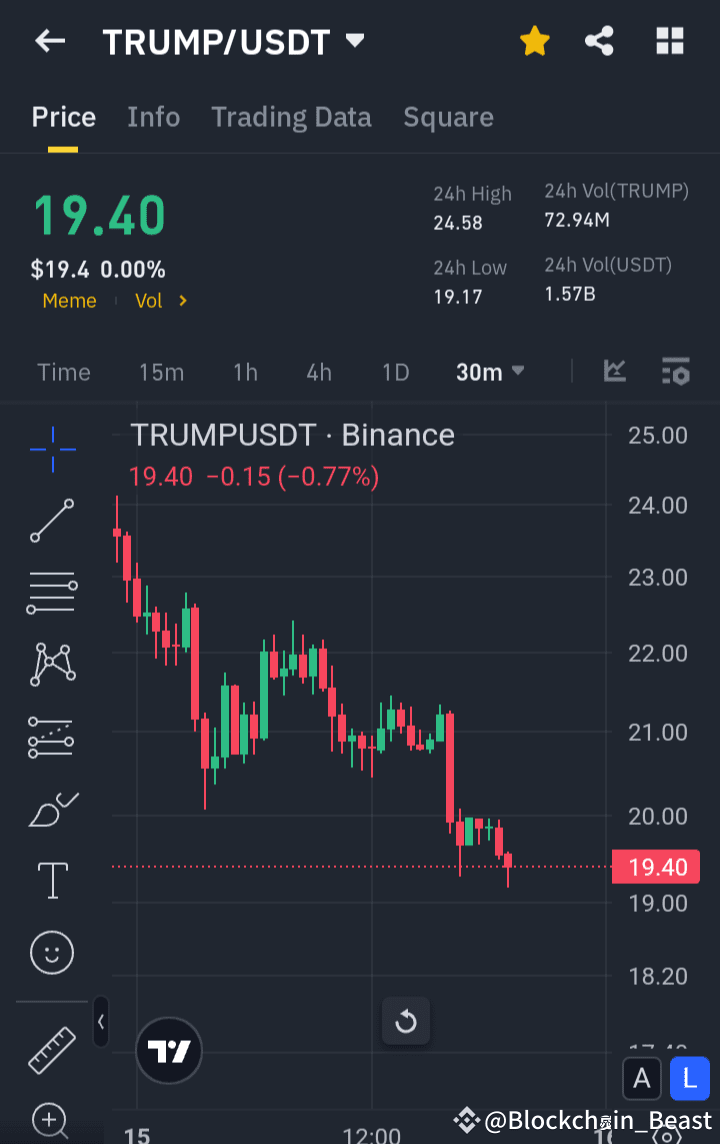This screenshot has height=1144, width=720.
Task: Switch to the Trading Data tab
Action: point(291,117)
